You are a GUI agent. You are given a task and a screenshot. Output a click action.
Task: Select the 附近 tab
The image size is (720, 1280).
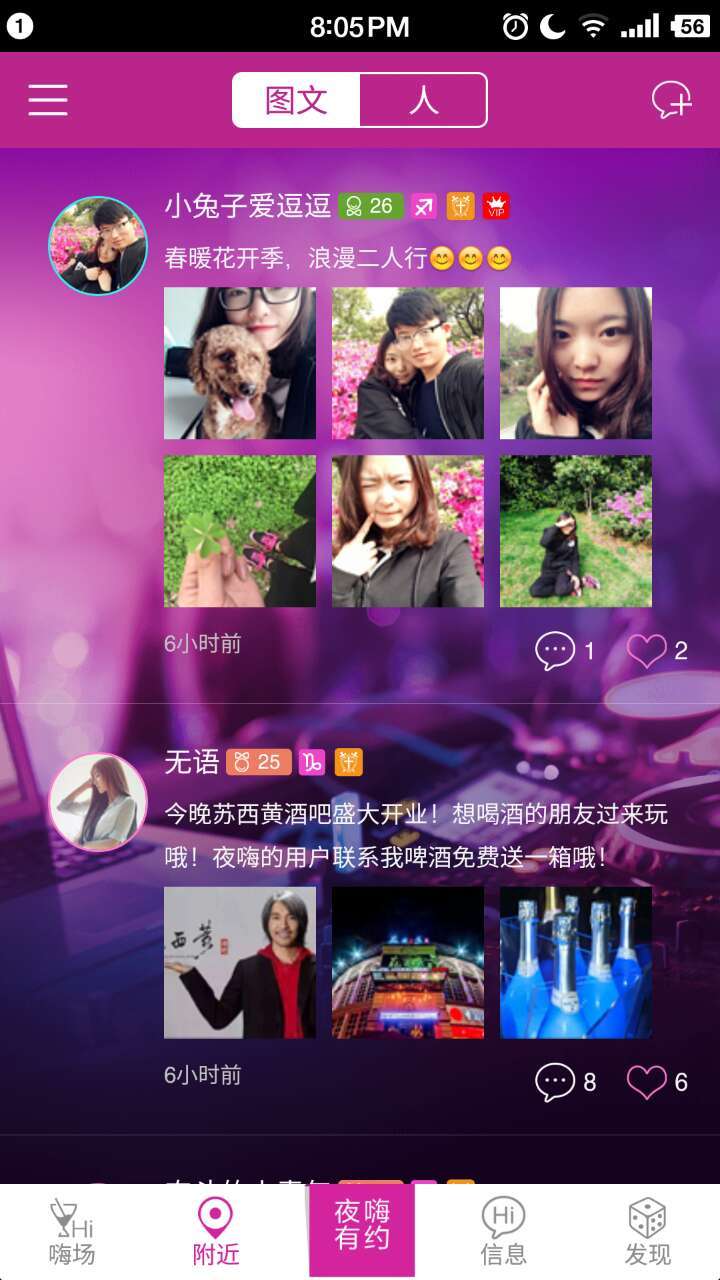(216, 1232)
